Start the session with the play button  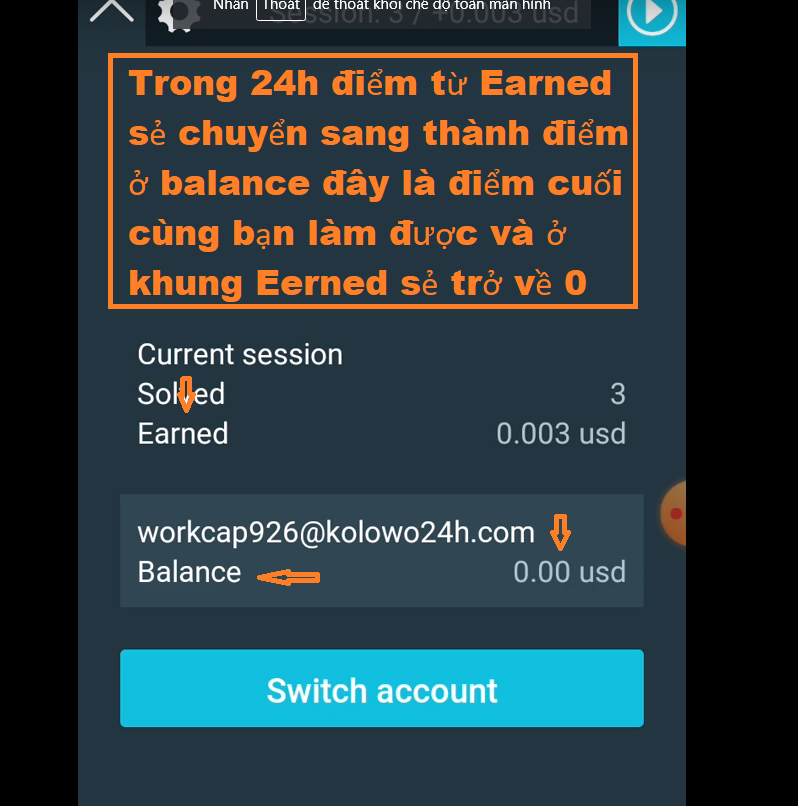[x=652, y=16]
